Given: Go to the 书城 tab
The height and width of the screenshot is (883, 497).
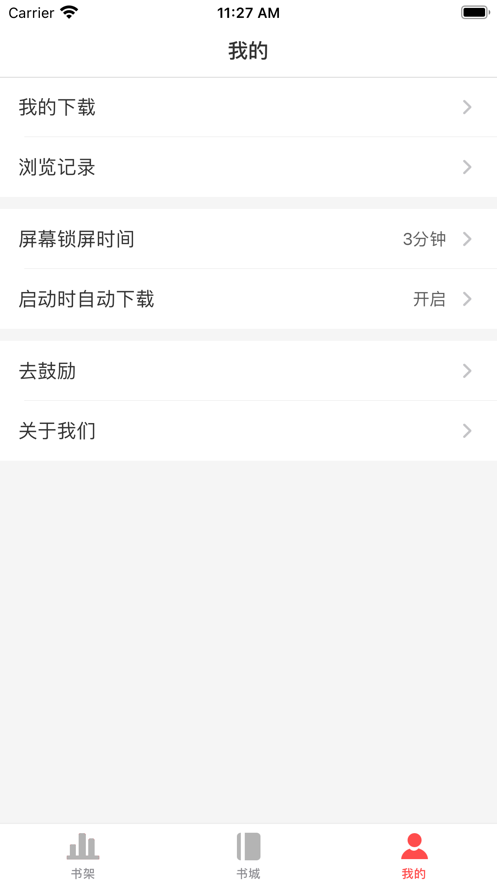Looking at the screenshot, I should point(248,855).
